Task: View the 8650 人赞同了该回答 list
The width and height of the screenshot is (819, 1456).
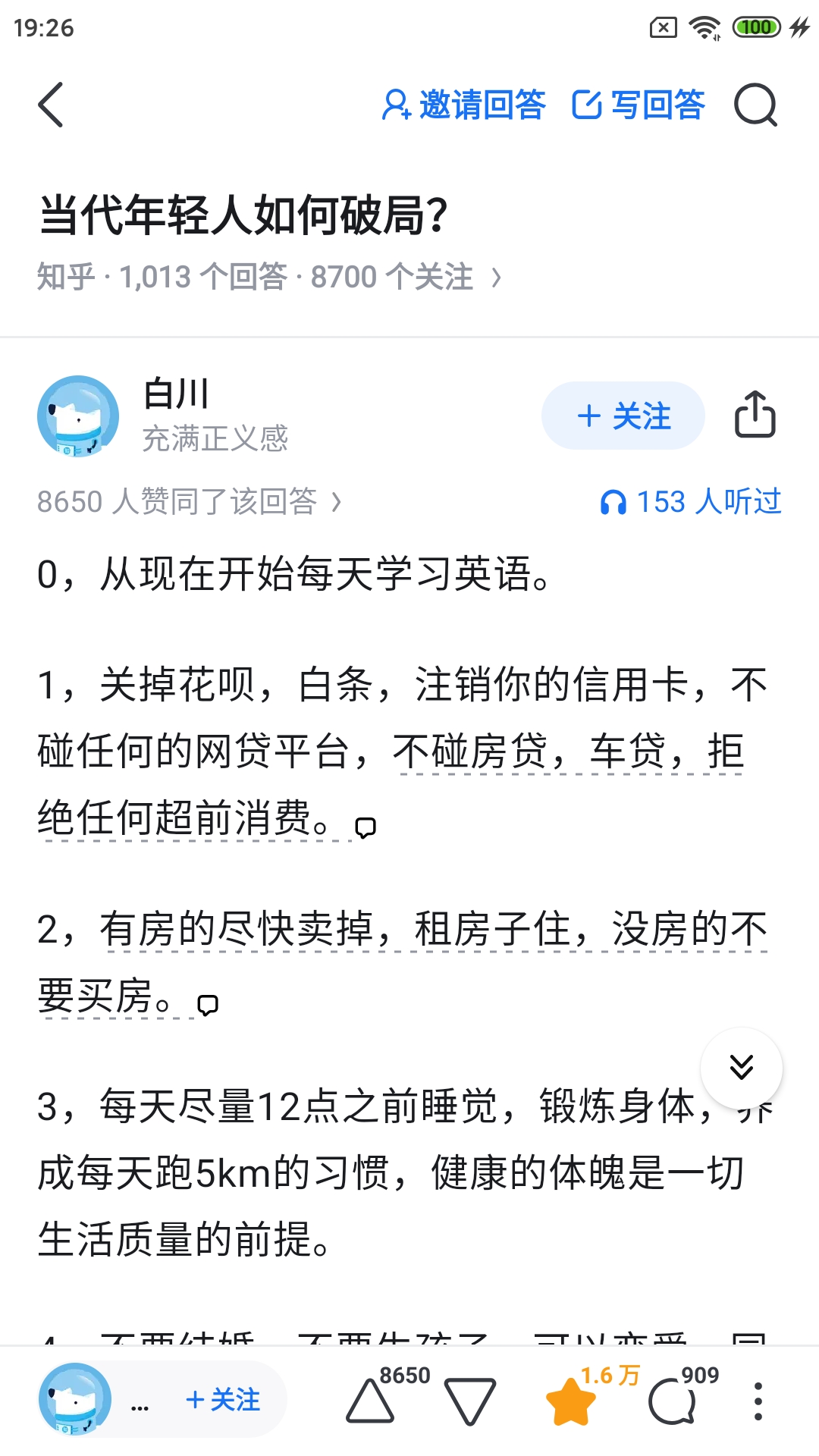Action: pos(190,502)
